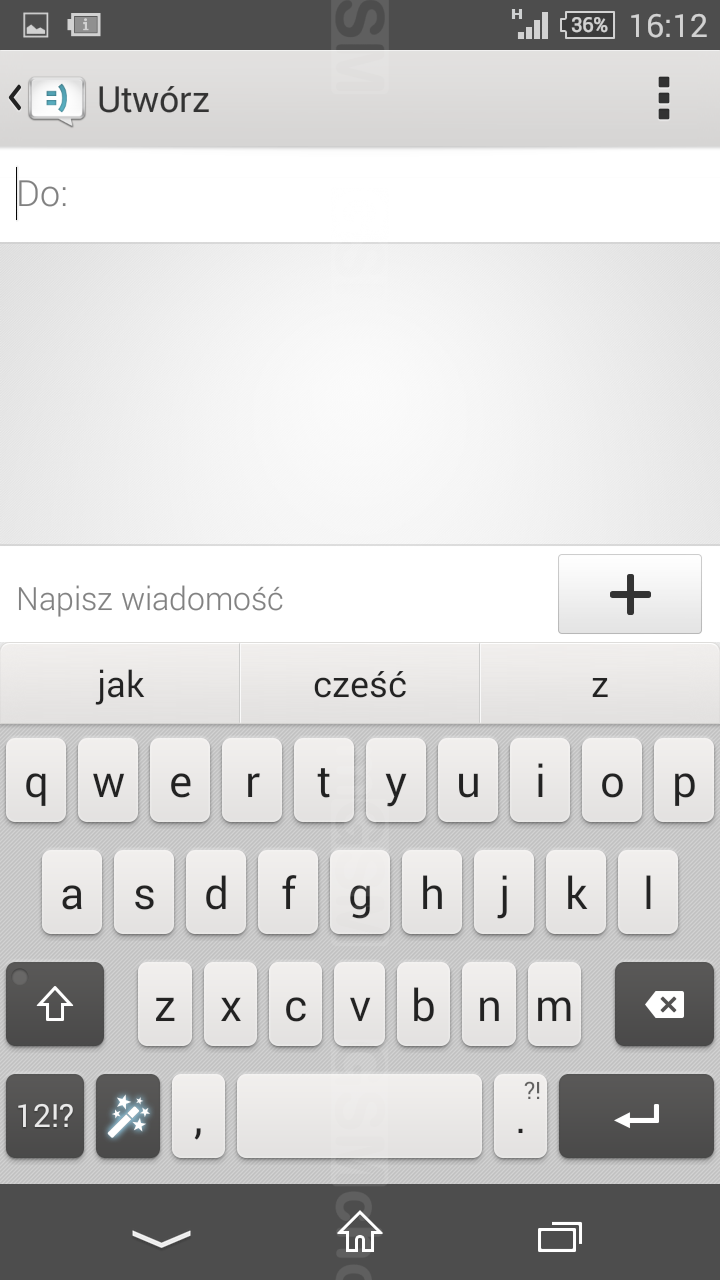Switch to the 12!? symbols keyboard

[x=45, y=1116]
